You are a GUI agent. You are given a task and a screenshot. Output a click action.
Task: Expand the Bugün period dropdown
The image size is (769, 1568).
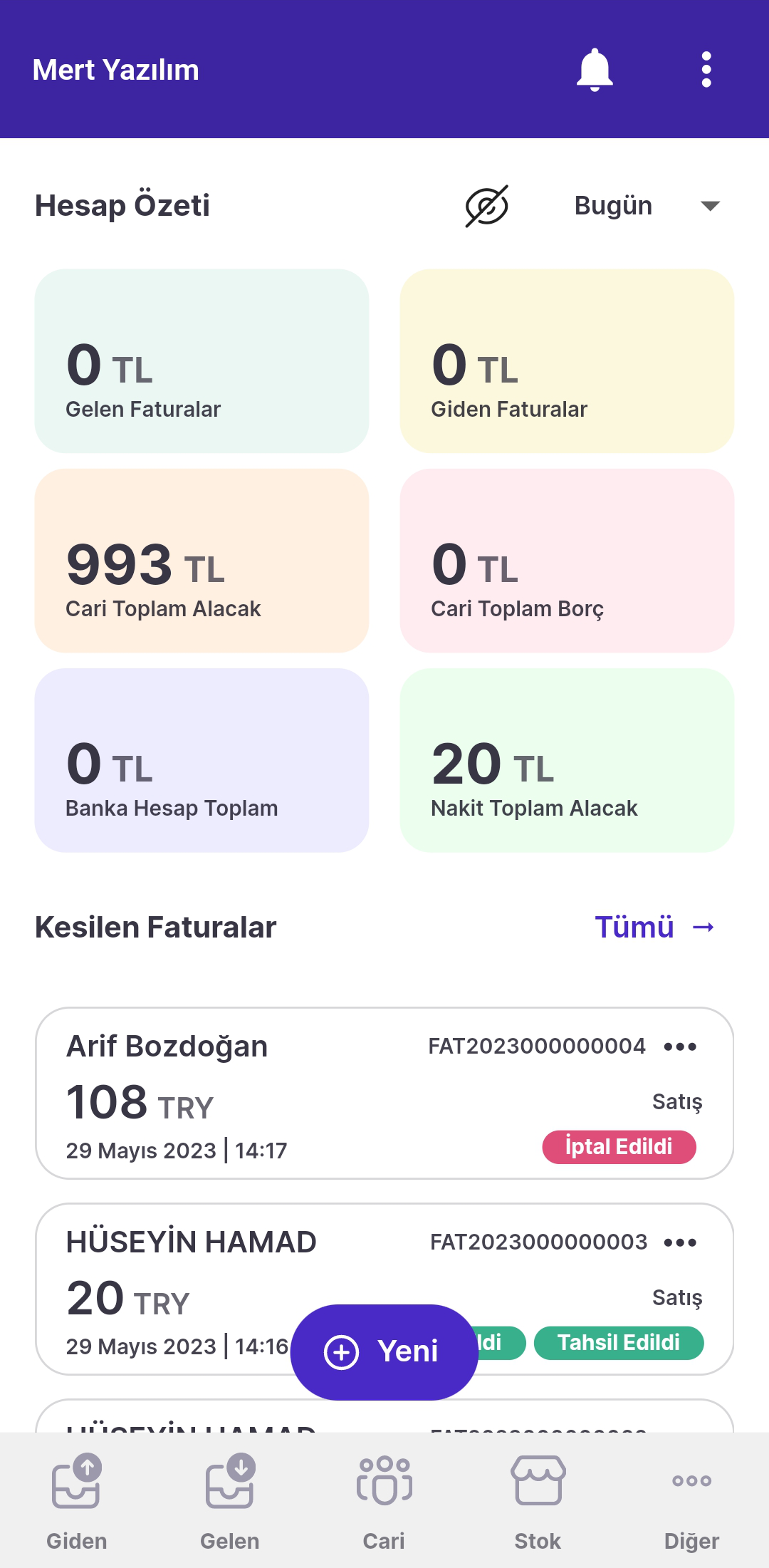pyautogui.click(x=647, y=206)
